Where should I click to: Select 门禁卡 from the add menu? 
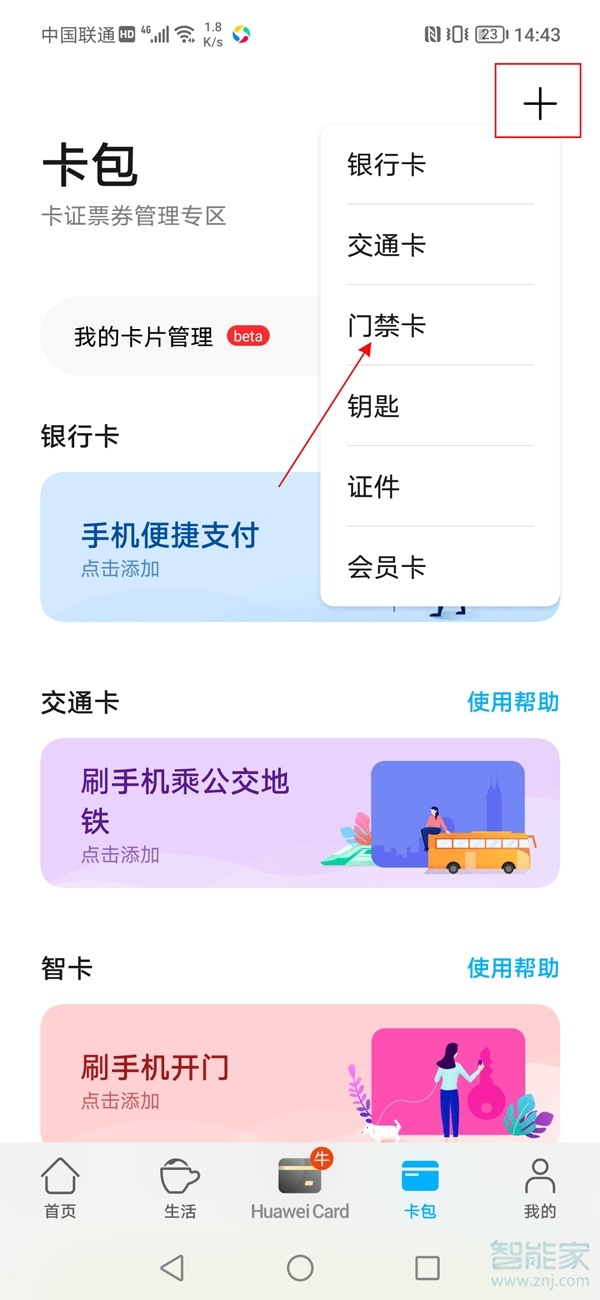point(387,325)
